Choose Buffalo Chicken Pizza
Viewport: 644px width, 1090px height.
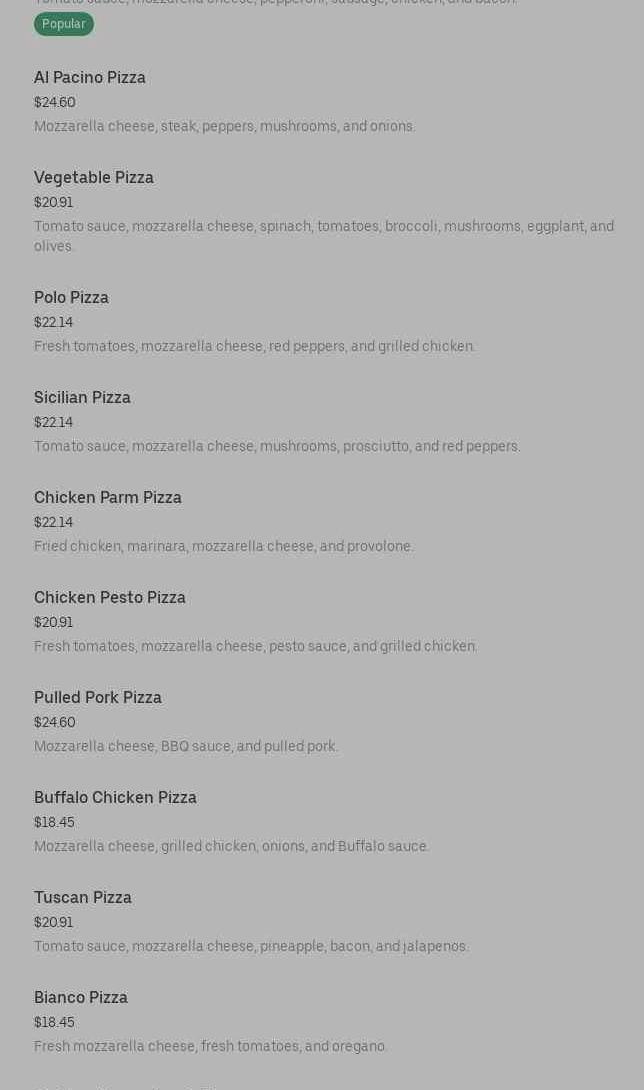pyautogui.click(x=115, y=798)
